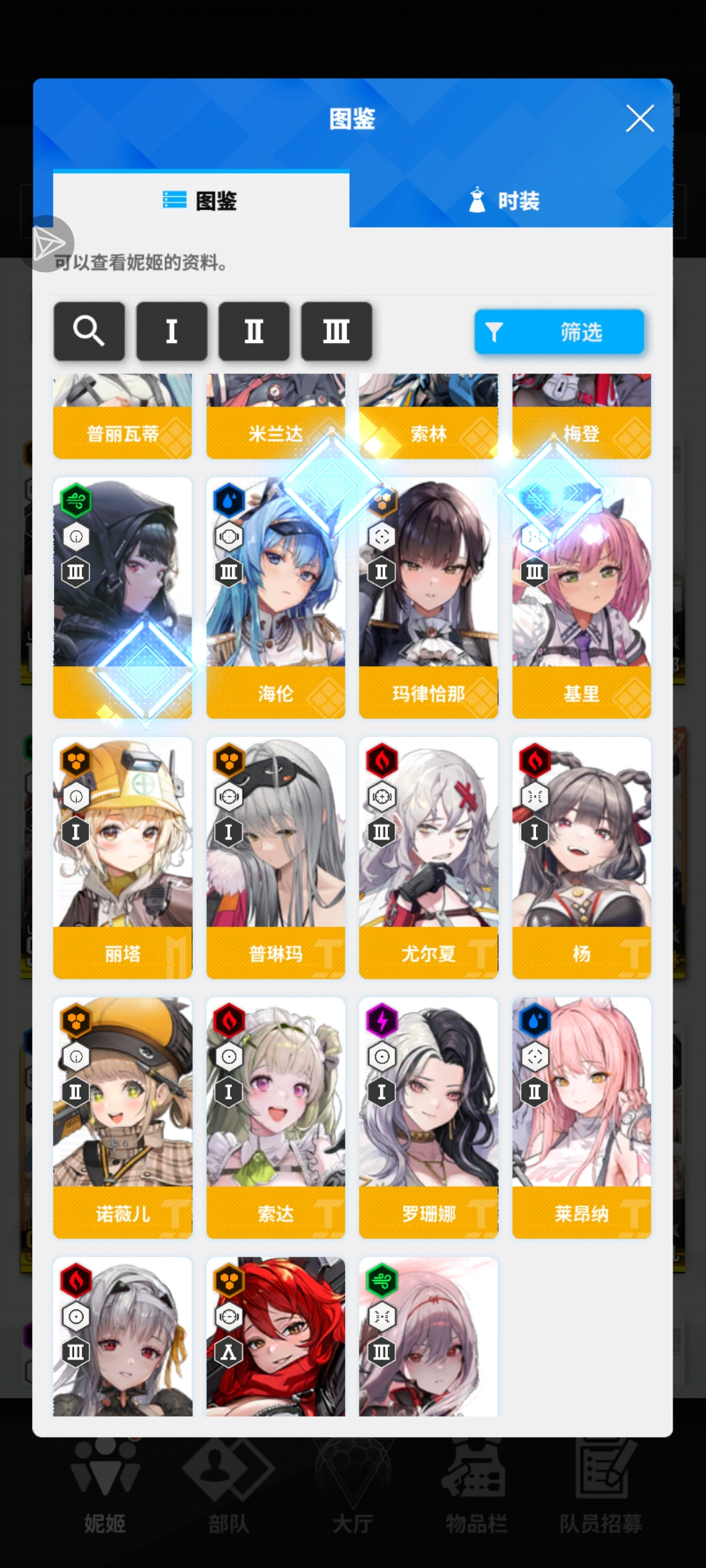Open 米兰达 character card

tap(275, 417)
